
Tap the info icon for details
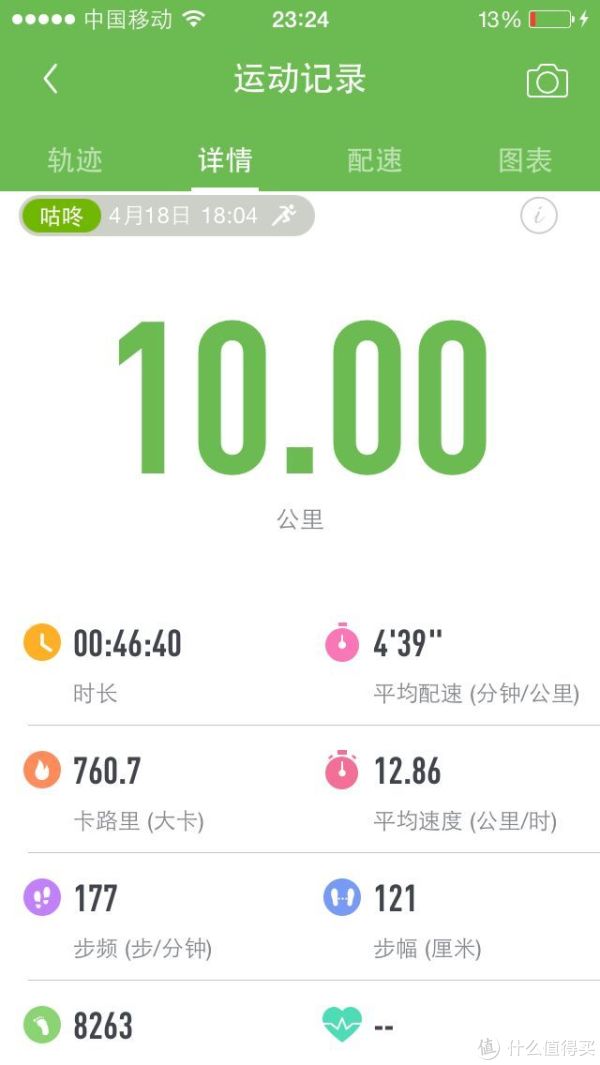tap(539, 215)
